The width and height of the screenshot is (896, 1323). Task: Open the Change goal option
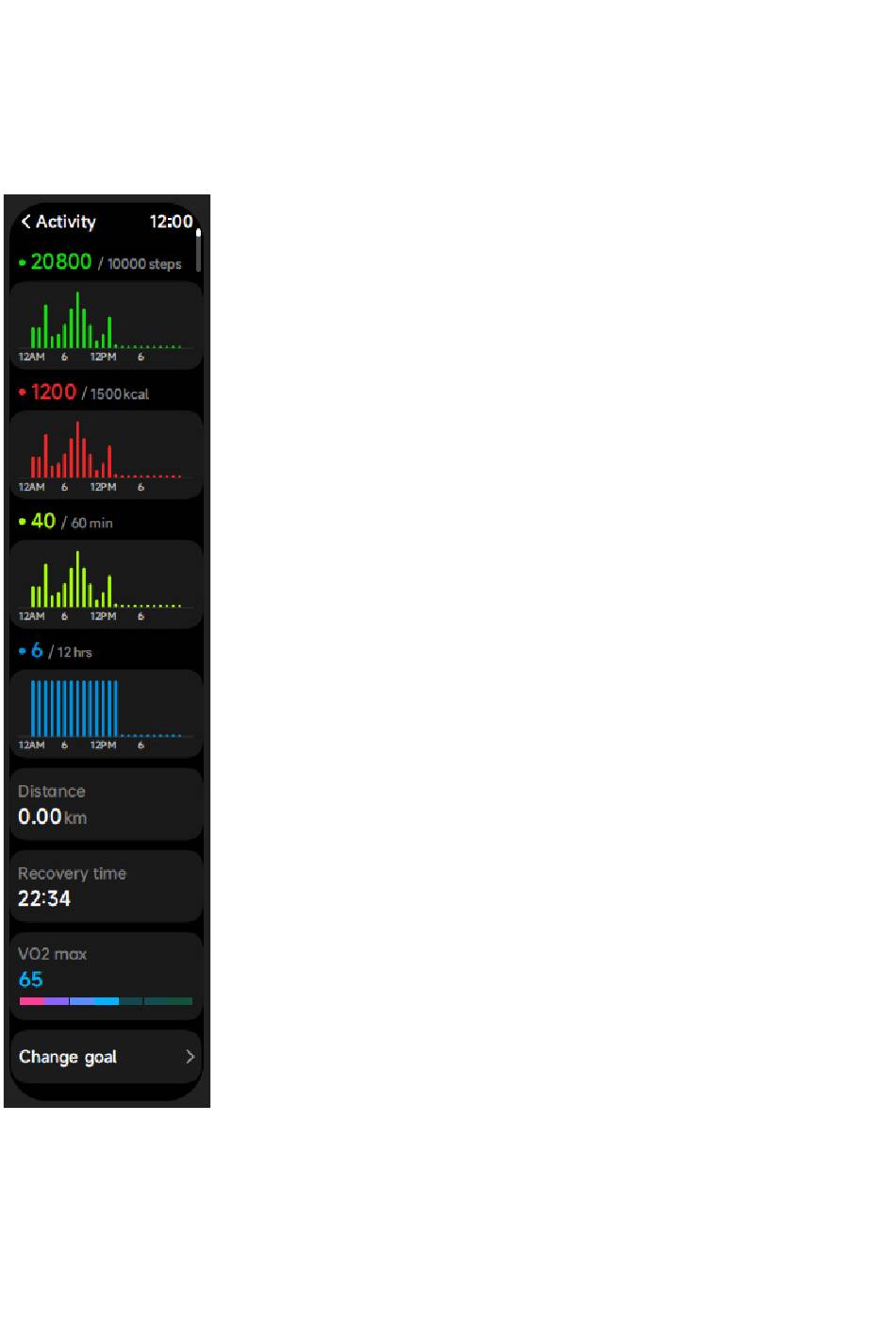coord(106,1057)
